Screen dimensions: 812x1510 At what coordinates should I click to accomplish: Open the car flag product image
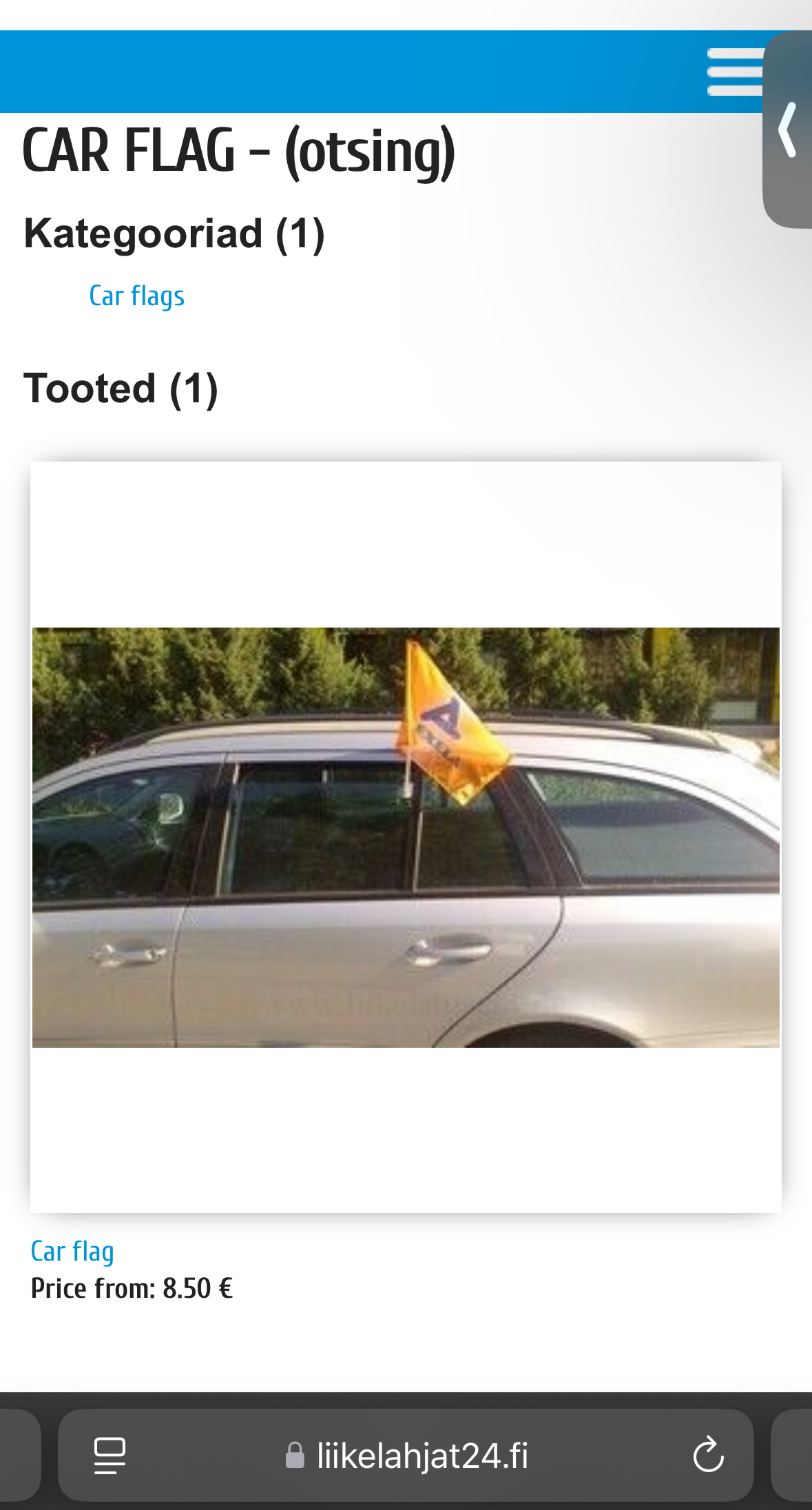coord(406,837)
